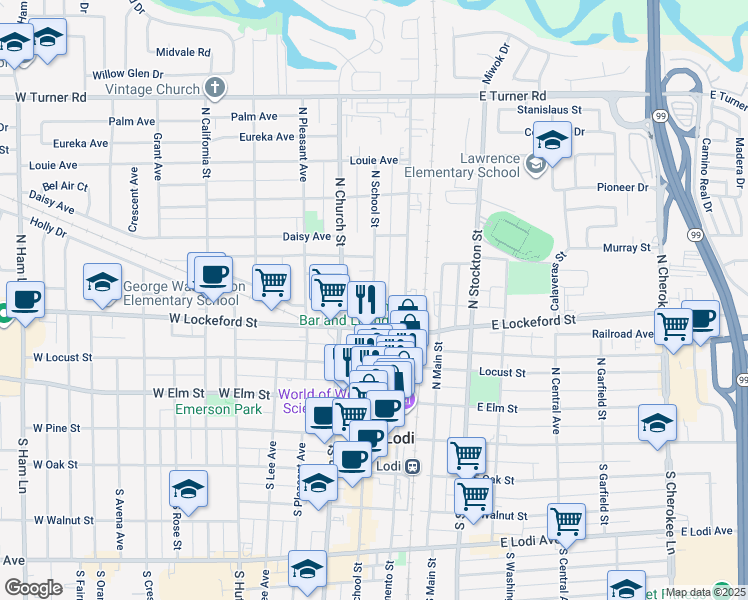Viewport: 748px width, 600px height.
Task: Open shopping cart marker beside Oak St
Action: [x=466, y=455]
